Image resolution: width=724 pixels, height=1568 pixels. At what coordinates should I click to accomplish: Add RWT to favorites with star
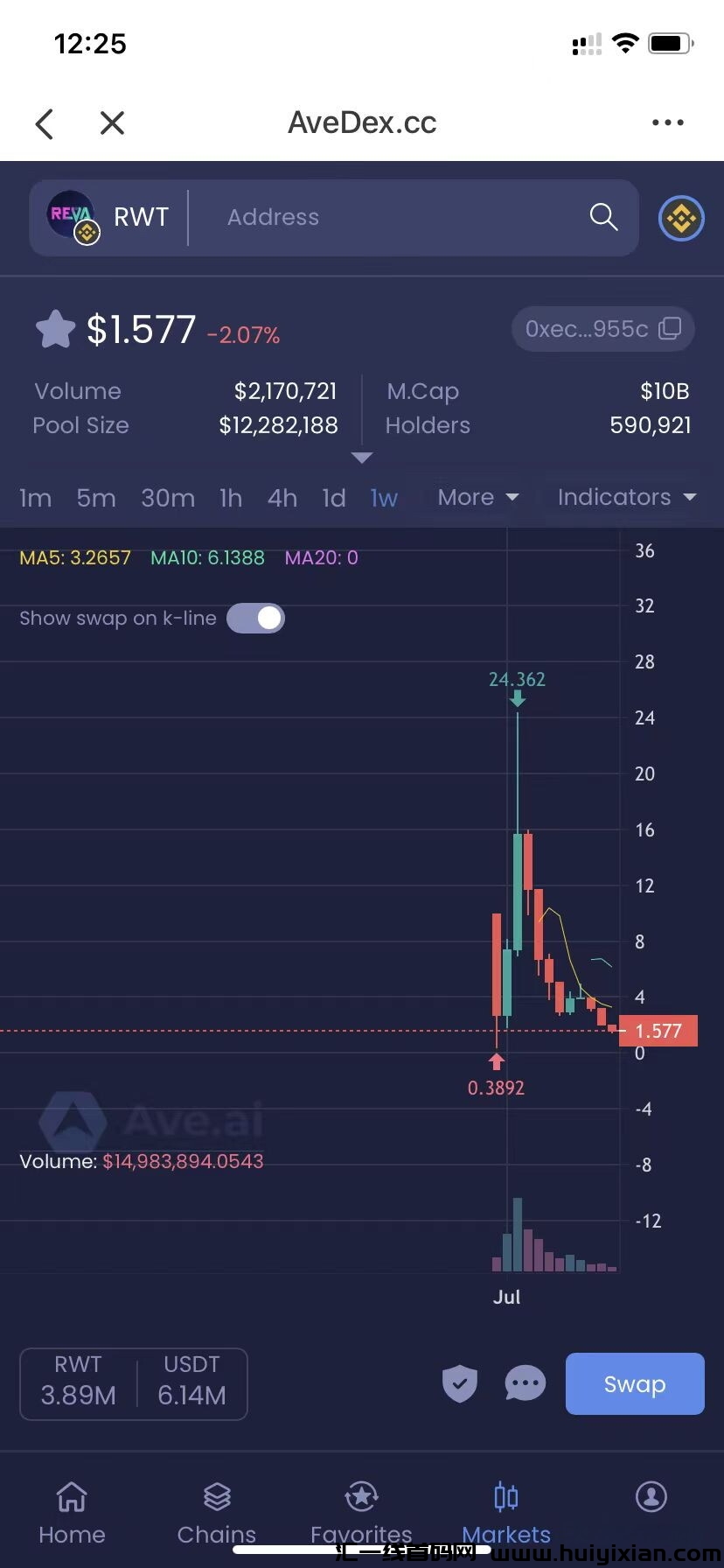coord(55,330)
